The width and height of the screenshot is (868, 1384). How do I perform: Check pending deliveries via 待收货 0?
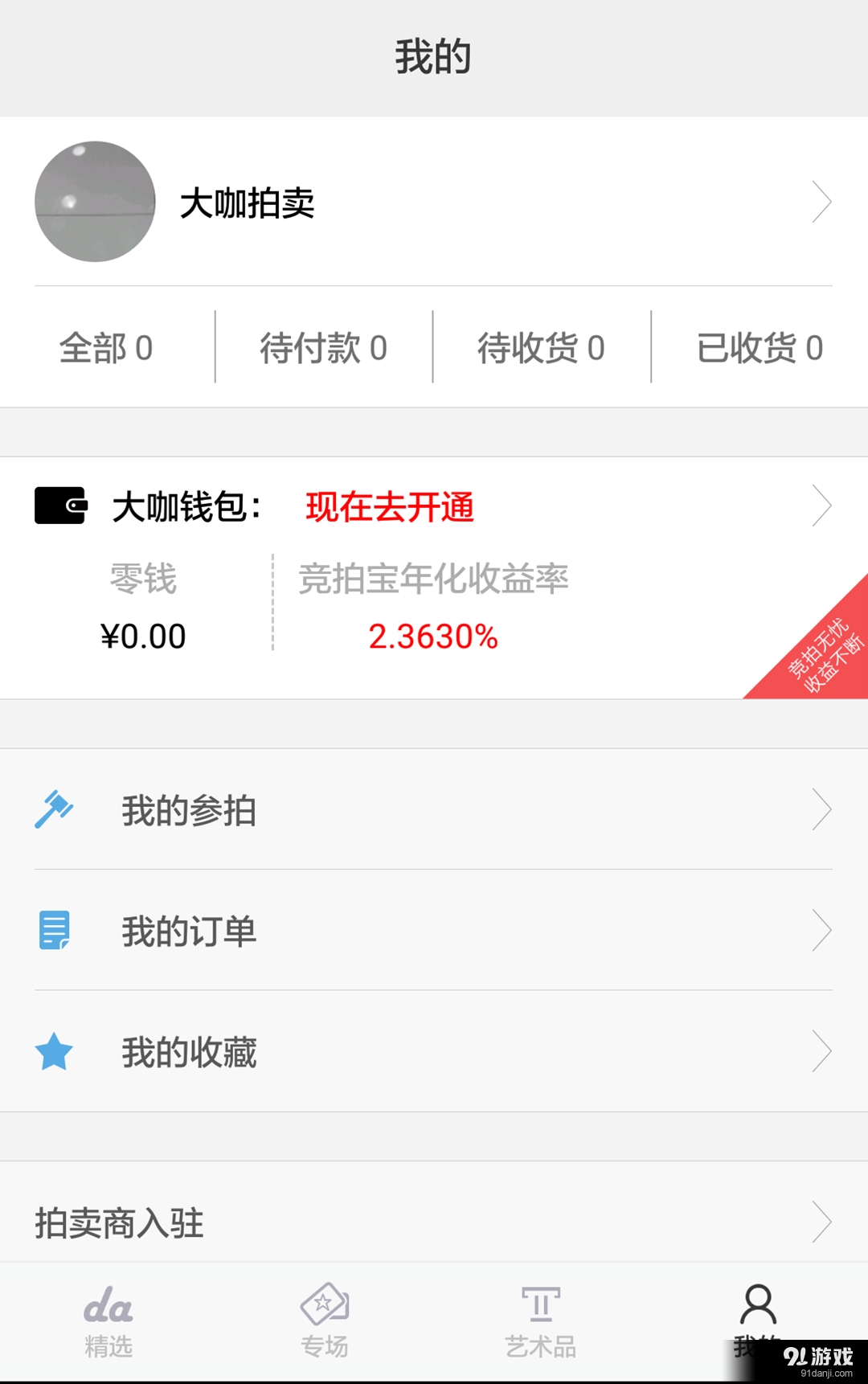(540, 347)
